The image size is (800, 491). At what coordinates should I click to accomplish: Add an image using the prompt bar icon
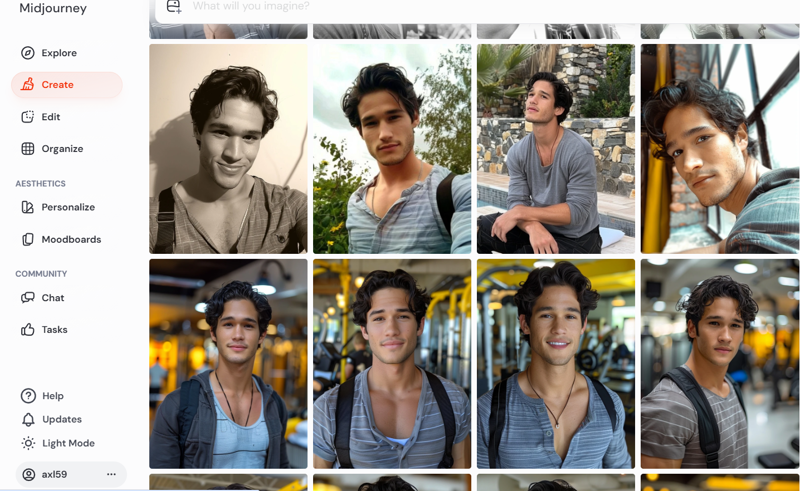pyautogui.click(x=174, y=7)
